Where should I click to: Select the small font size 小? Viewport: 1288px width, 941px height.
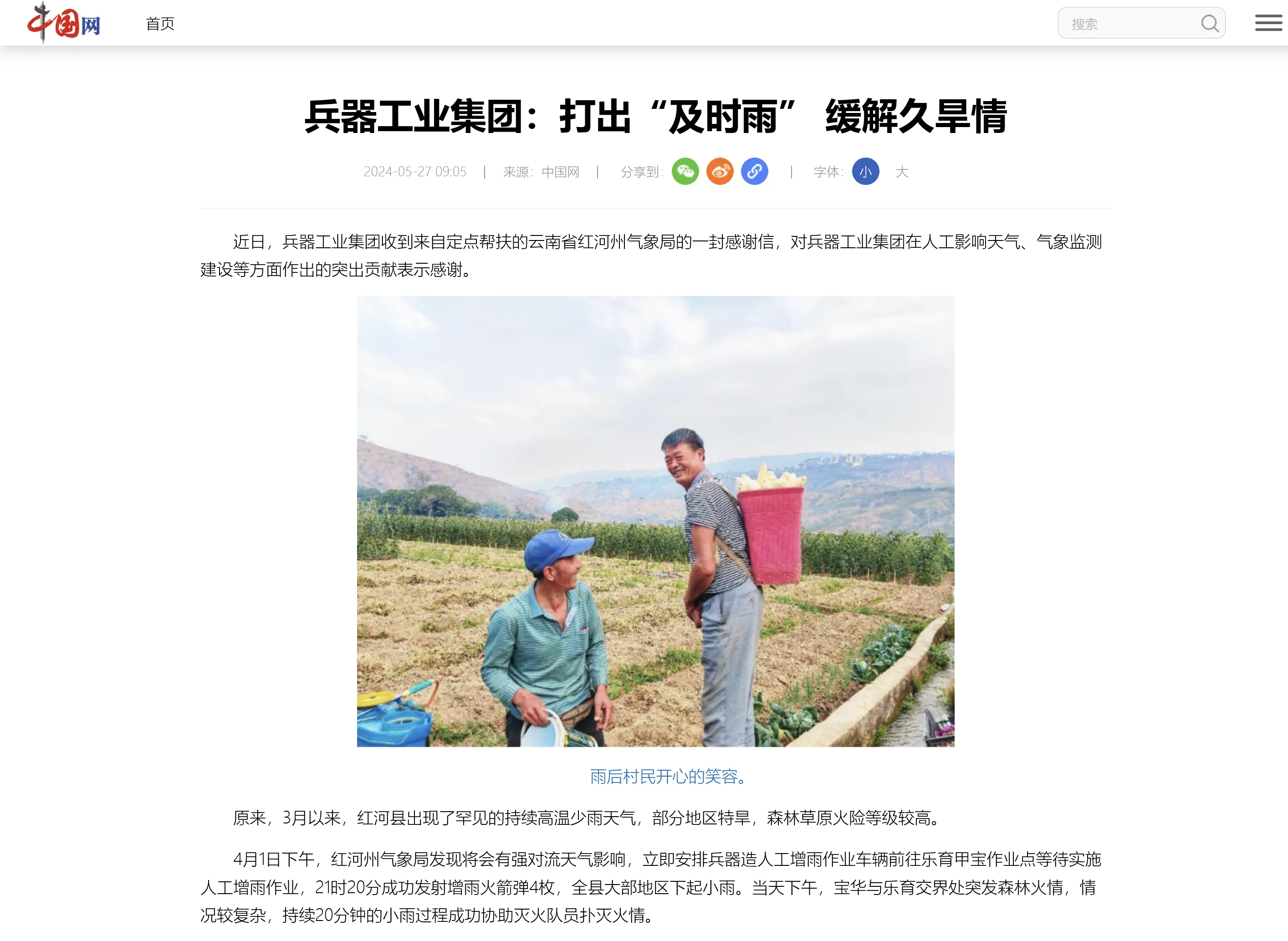pyautogui.click(x=865, y=171)
